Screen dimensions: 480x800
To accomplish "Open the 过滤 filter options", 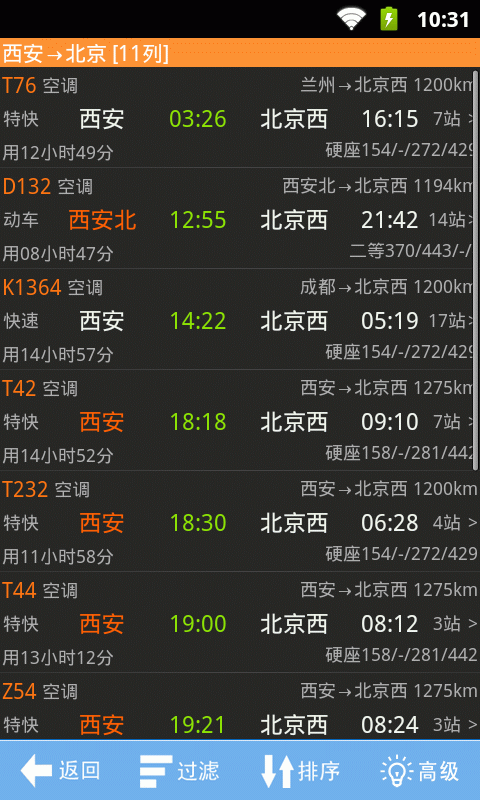I will (180, 770).
